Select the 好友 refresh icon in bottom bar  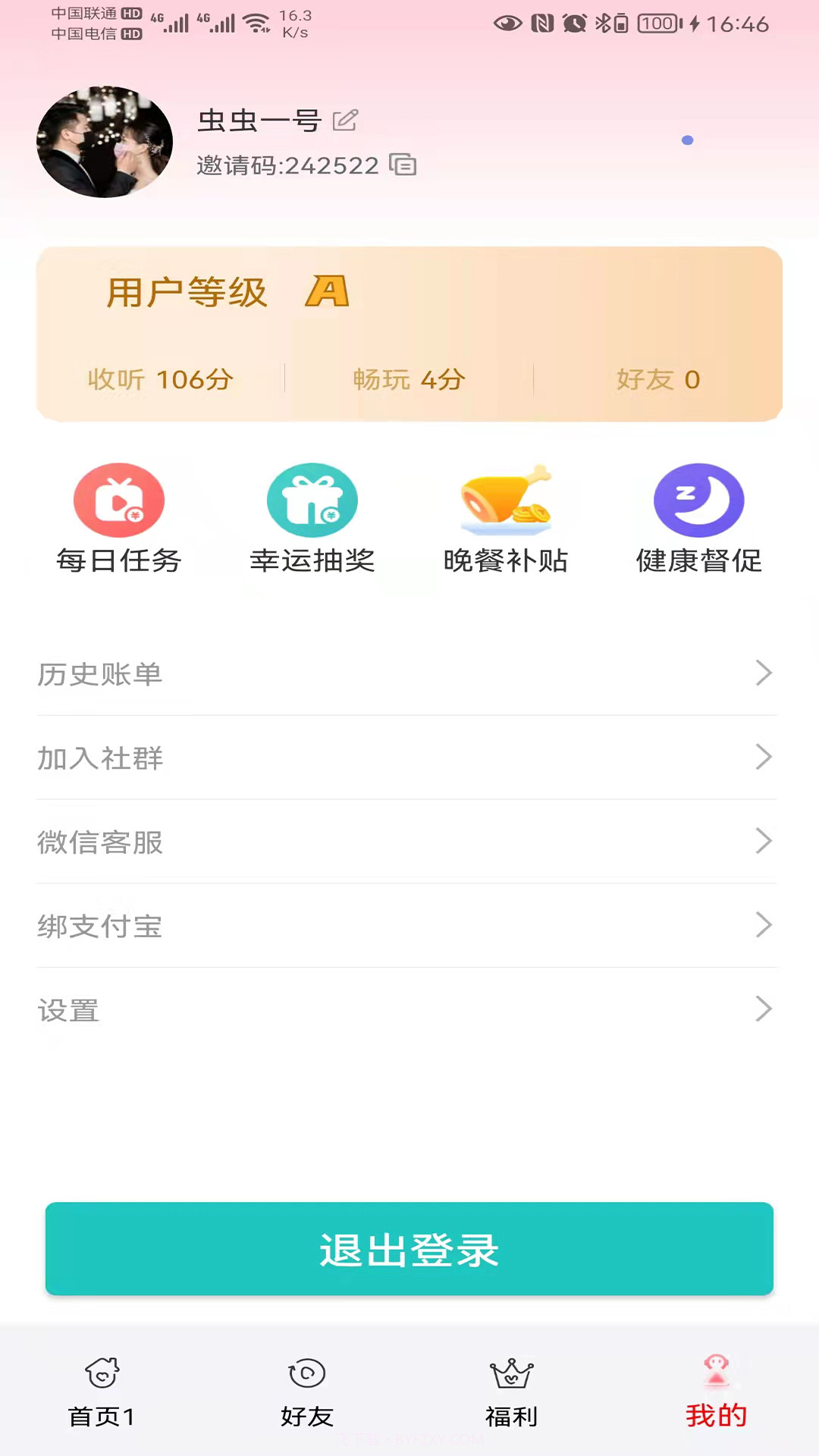pyautogui.click(x=306, y=1394)
